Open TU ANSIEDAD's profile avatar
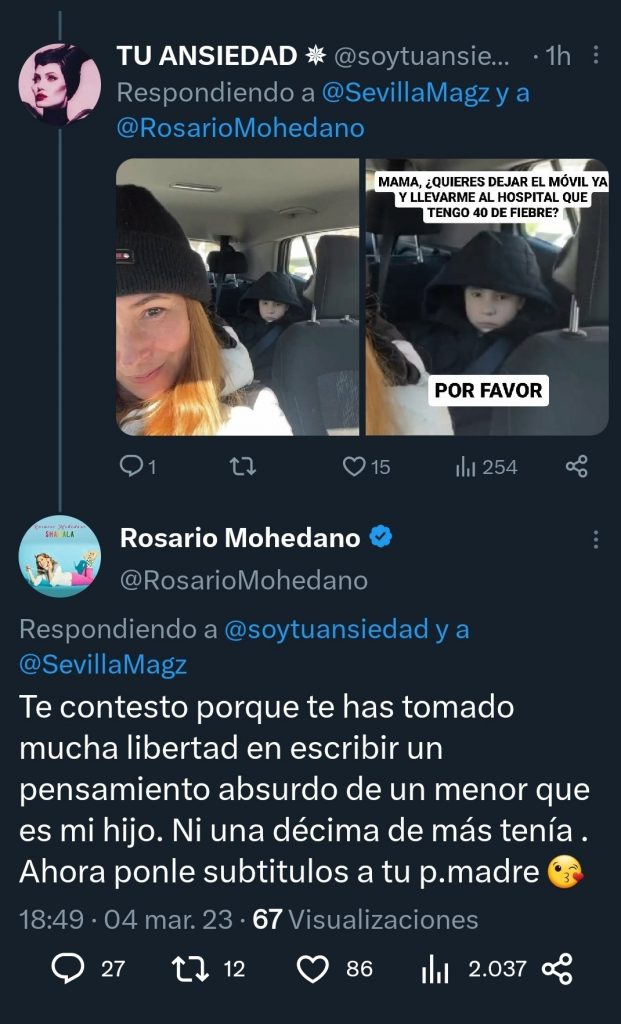The height and width of the screenshot is (1024, 621). [x=60, y=85]
